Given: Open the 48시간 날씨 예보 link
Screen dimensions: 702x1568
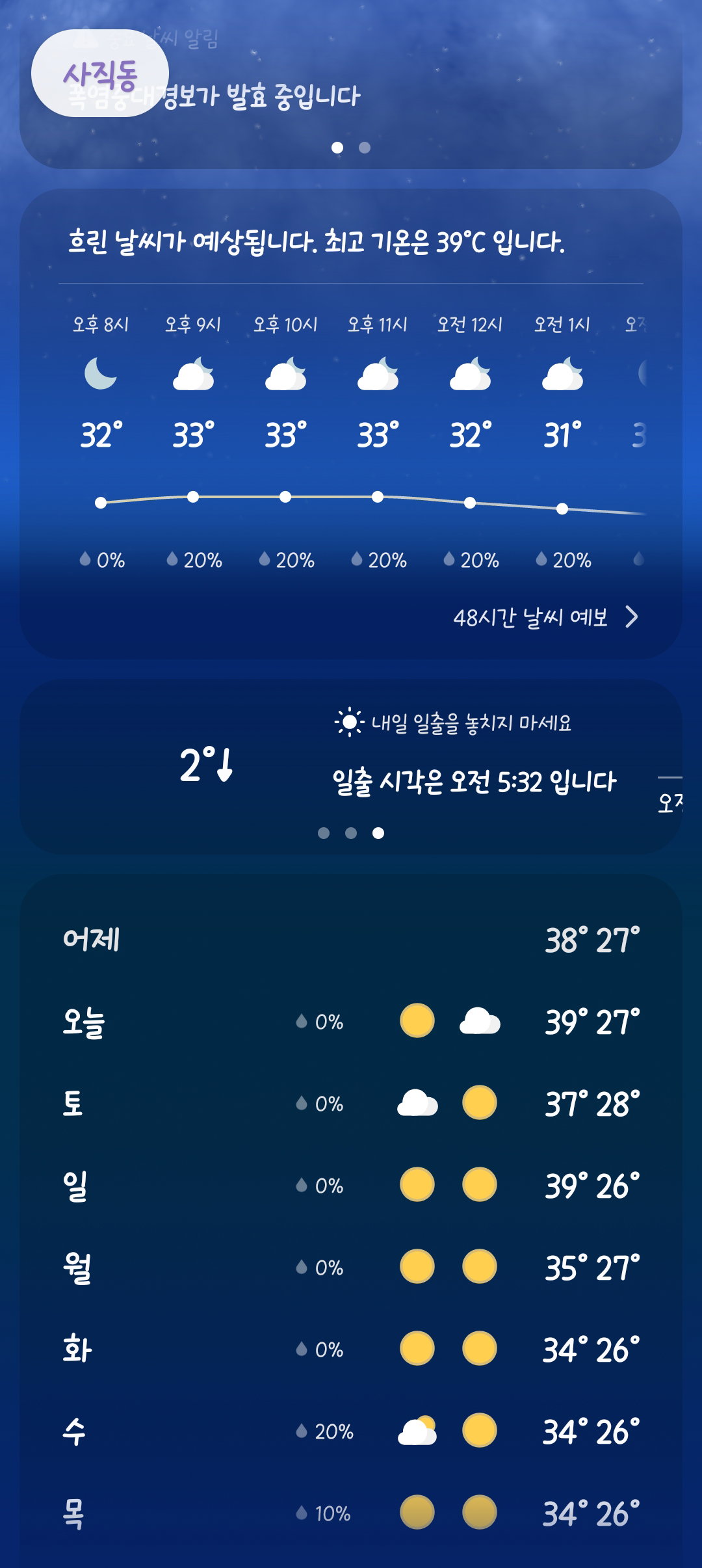Looking at the screenshot, I should 546,617.
